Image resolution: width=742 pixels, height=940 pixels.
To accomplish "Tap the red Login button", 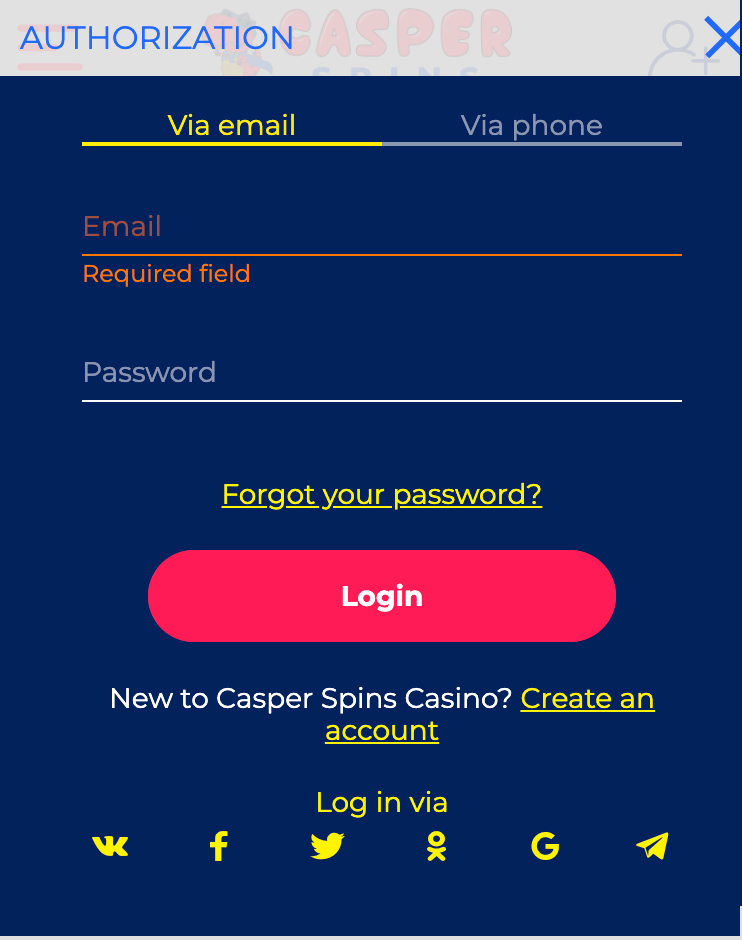I will coord(381,596).
